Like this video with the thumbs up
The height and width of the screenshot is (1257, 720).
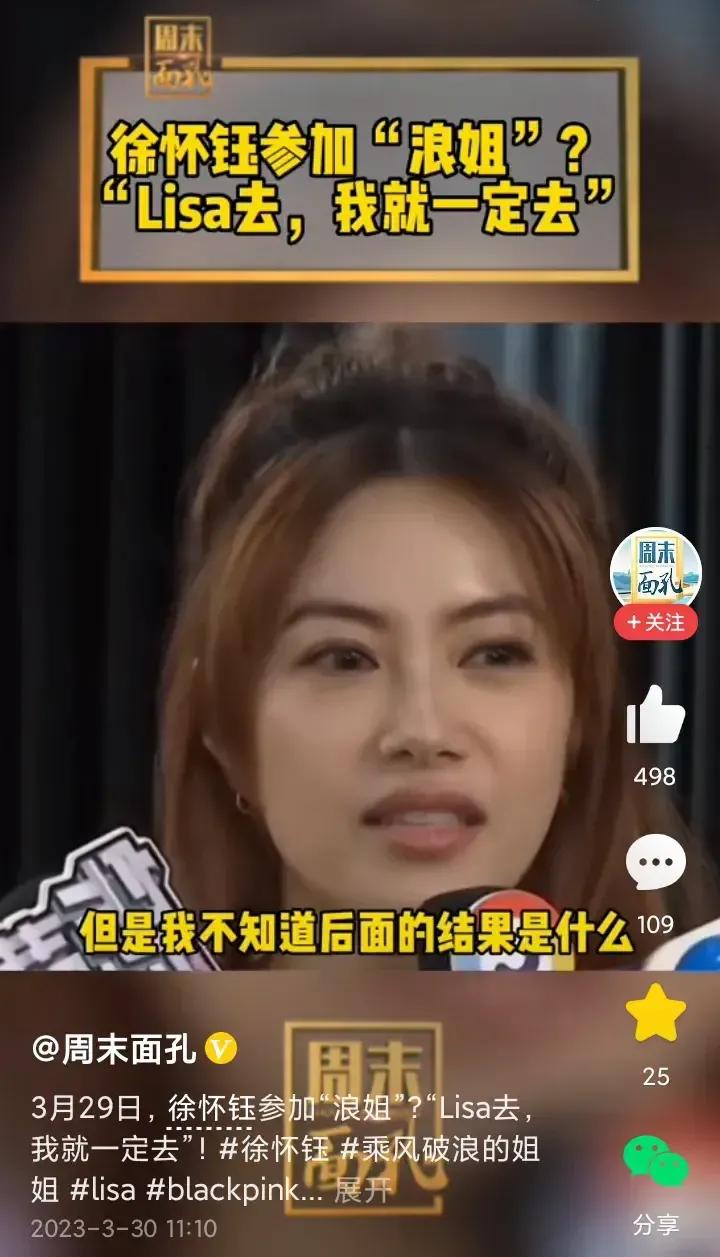[x=655, y=716]
